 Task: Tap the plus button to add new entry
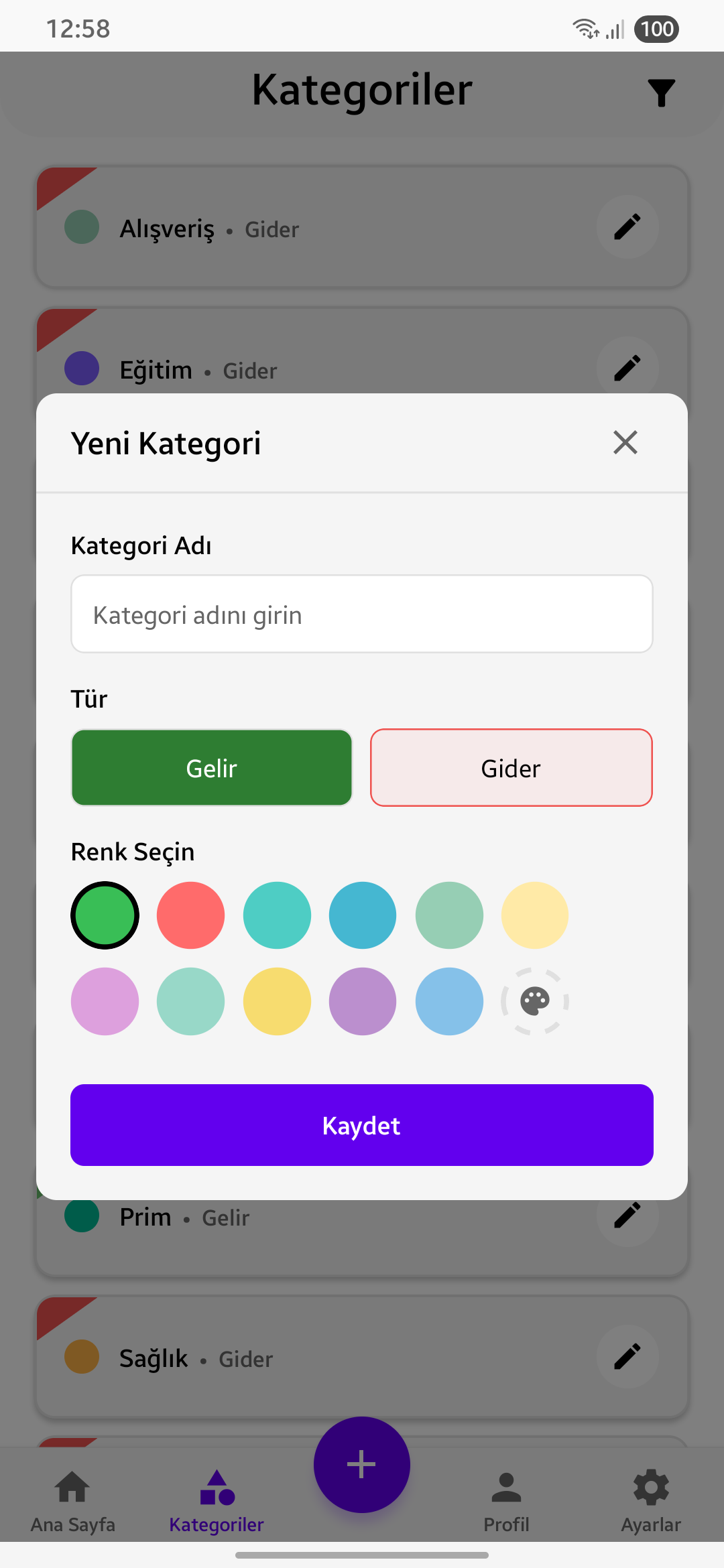(x=361, y=1464)
